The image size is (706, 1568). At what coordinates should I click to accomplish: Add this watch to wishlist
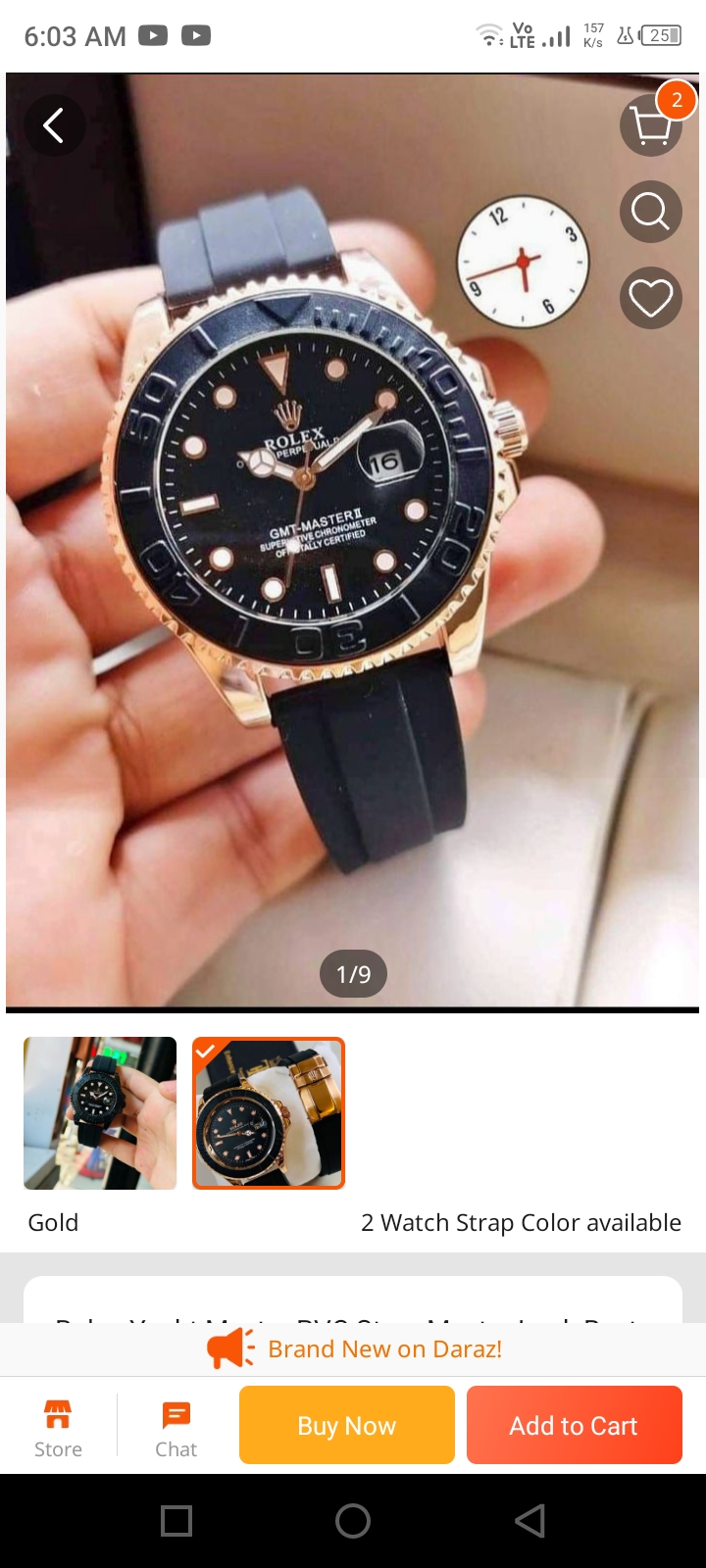[x=651, y=298]
